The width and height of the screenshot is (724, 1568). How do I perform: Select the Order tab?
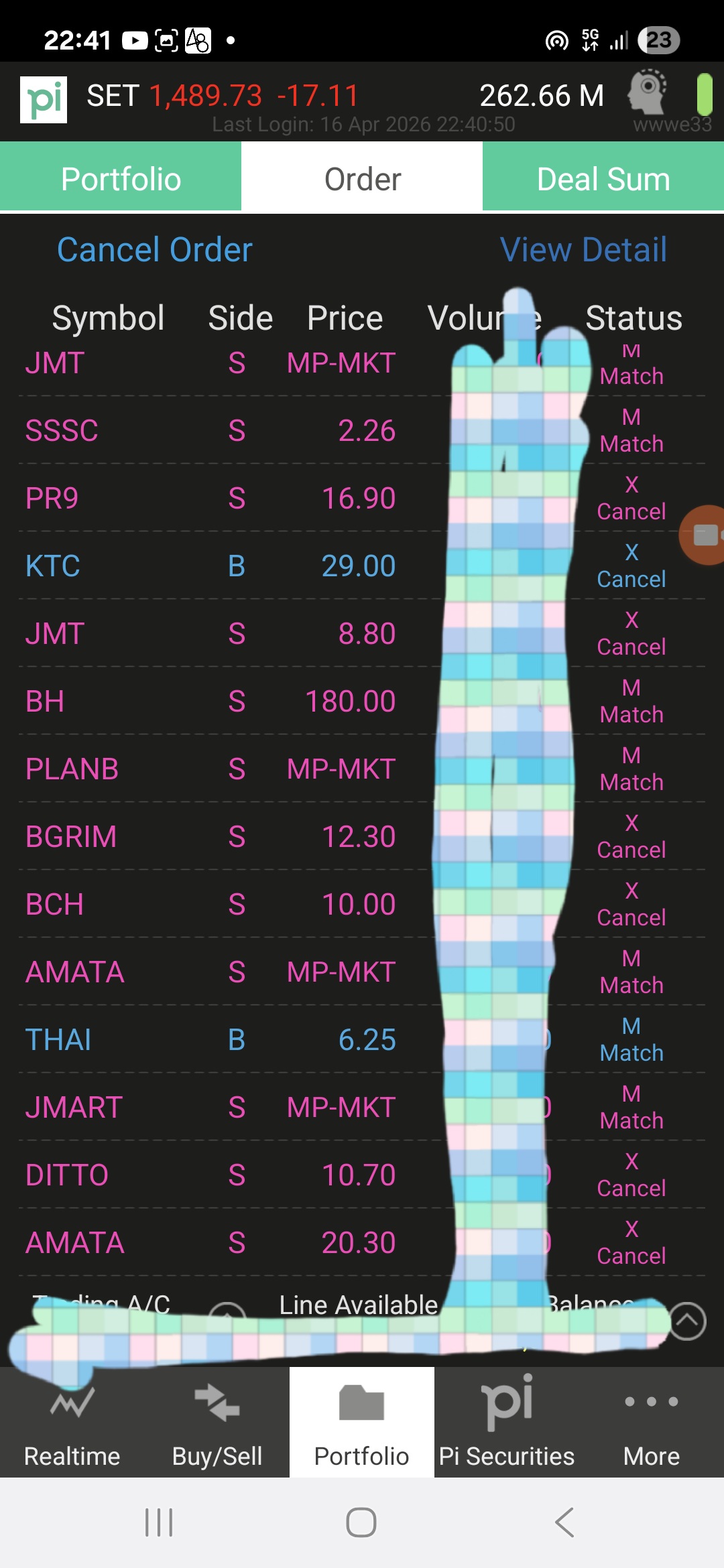(x=362, y=179)
